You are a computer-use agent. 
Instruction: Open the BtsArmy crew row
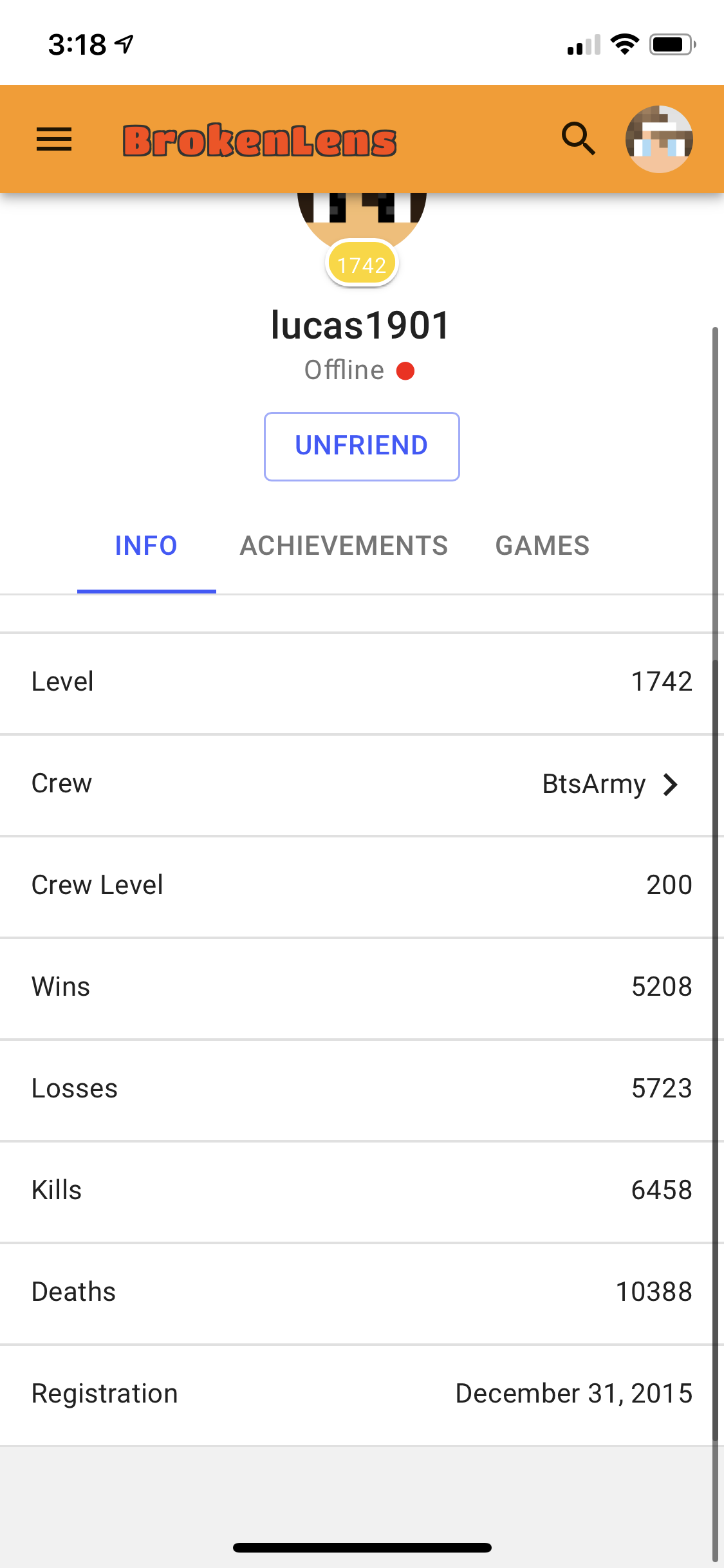362,785
